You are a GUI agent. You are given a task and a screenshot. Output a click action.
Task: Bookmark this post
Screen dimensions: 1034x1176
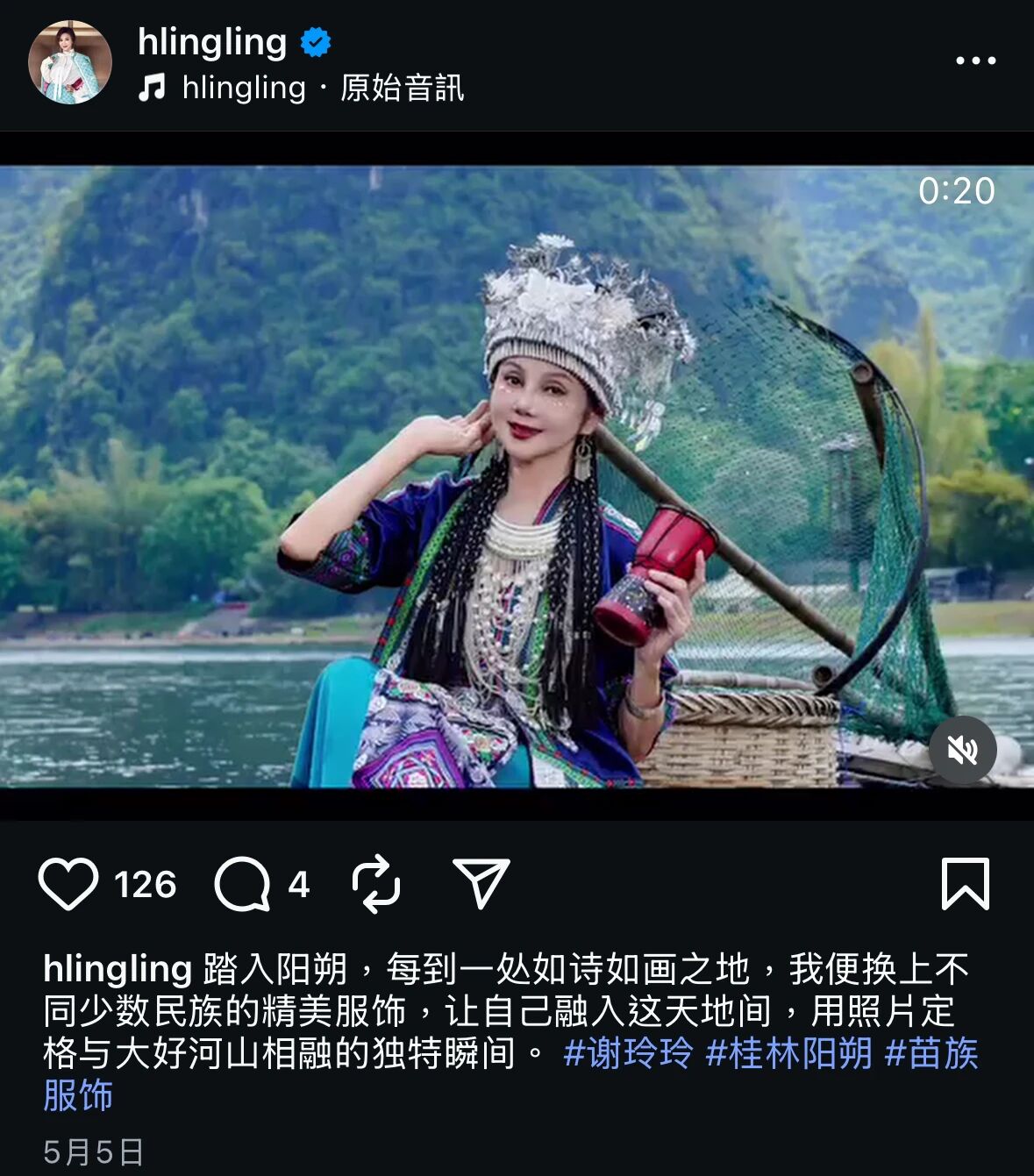[x=965, y=884]
